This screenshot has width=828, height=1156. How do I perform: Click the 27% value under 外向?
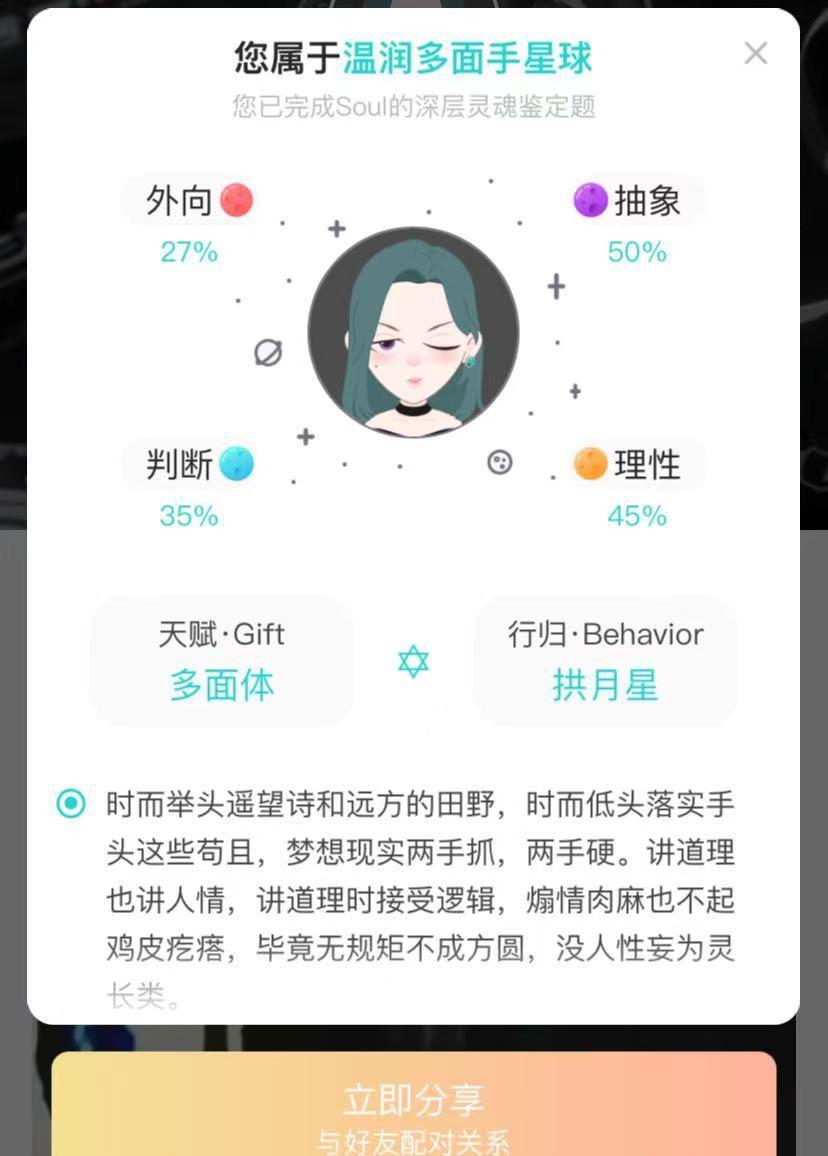(189, 253)
